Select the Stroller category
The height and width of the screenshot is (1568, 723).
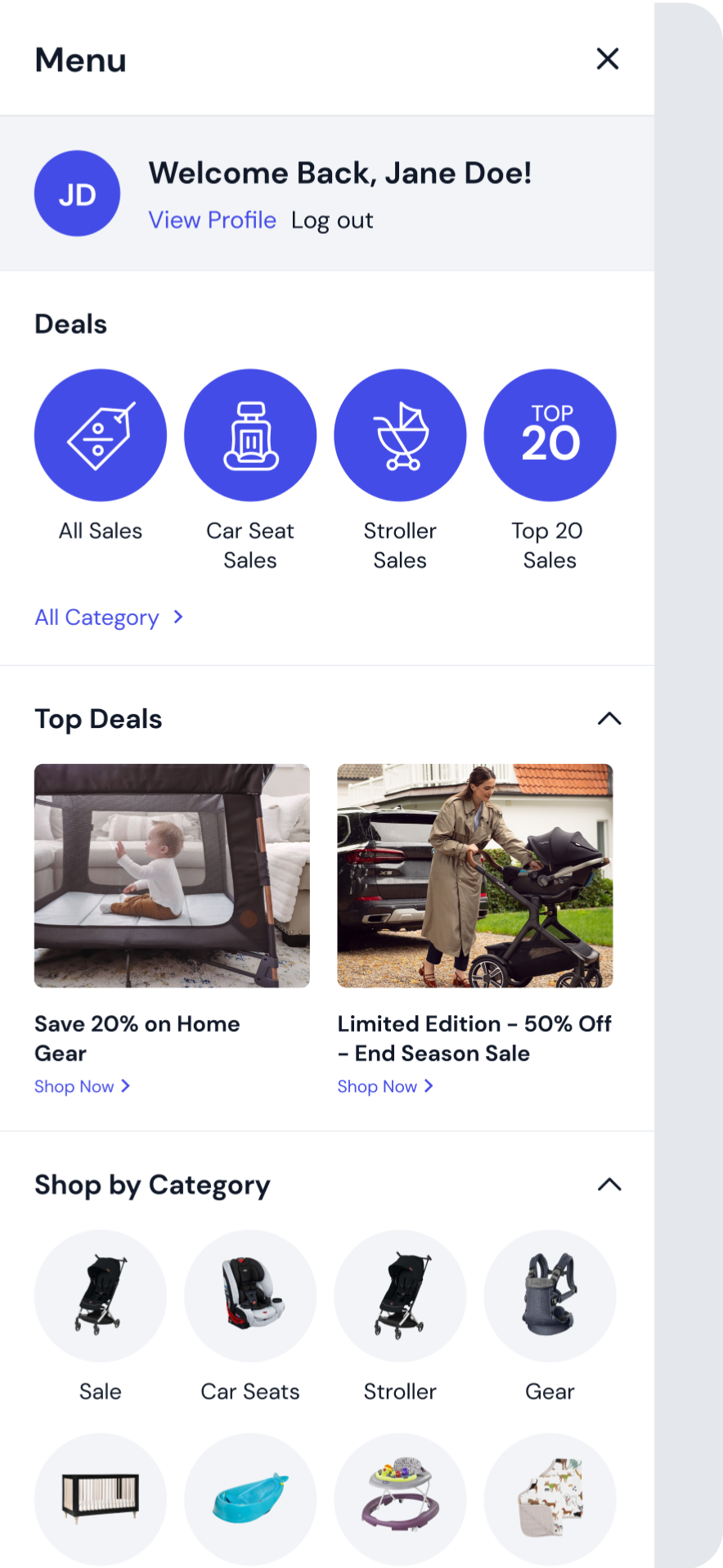400,1296
